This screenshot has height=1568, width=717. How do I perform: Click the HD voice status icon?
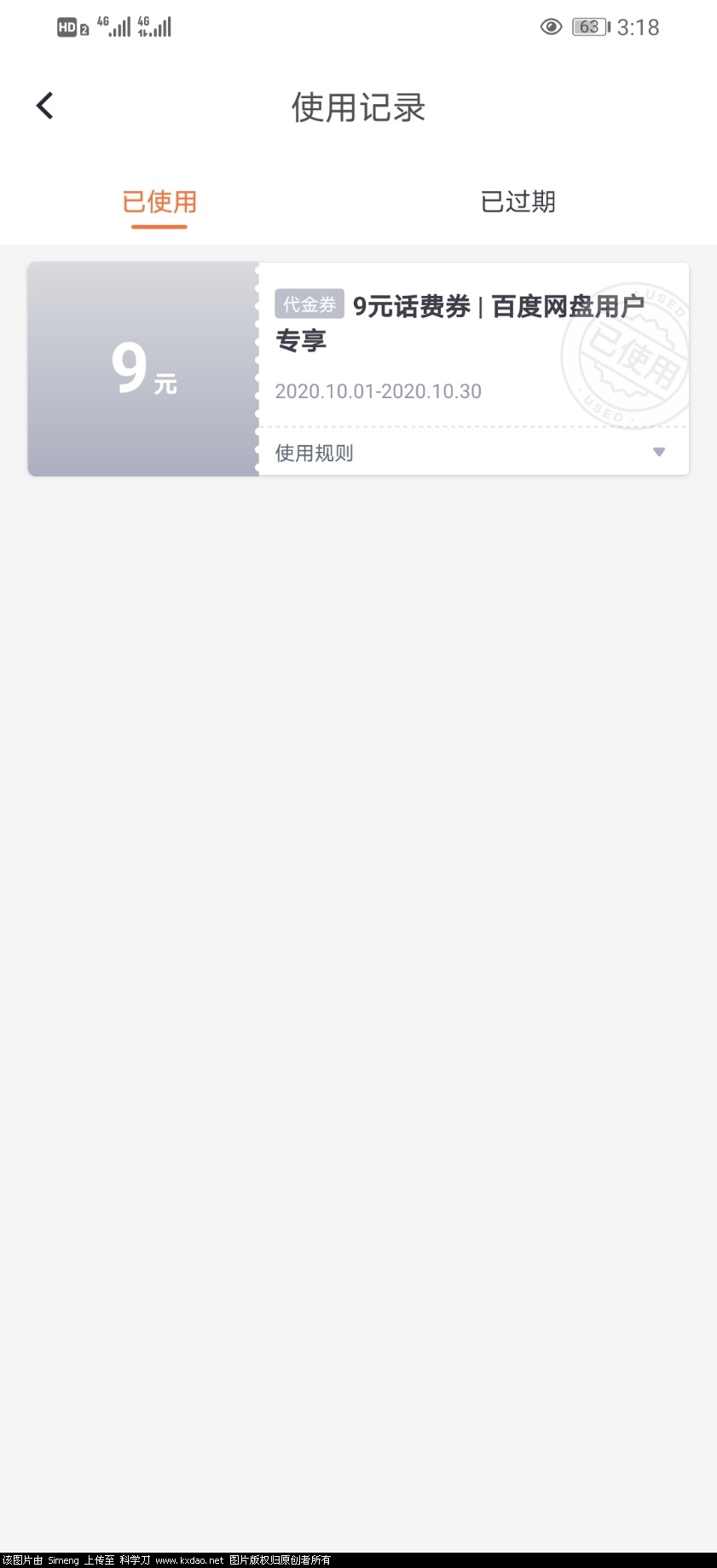[65, 26]
